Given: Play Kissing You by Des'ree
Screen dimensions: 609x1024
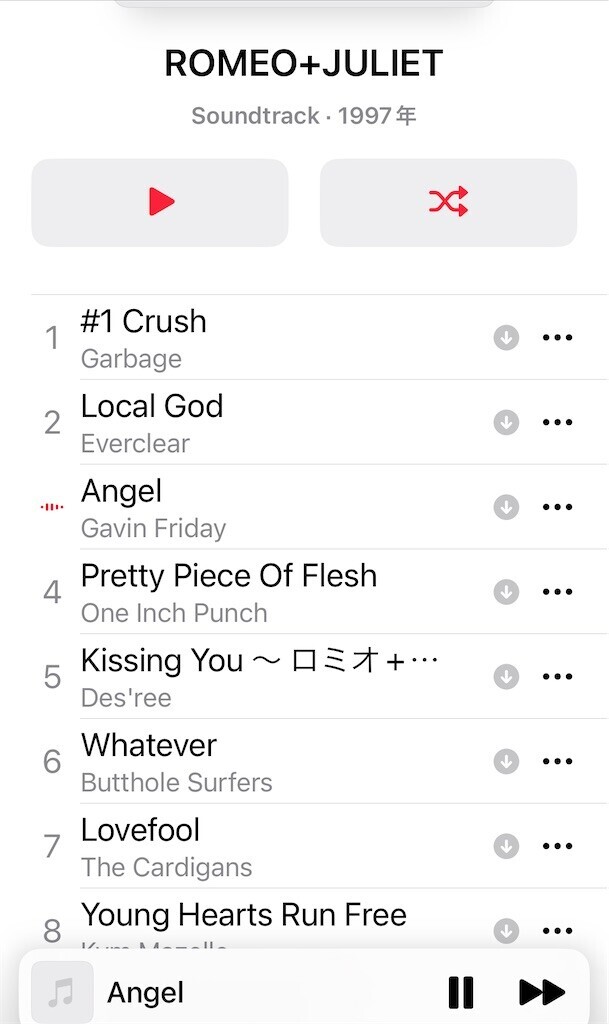Looking at the screenshot, I should click(260, 676).
